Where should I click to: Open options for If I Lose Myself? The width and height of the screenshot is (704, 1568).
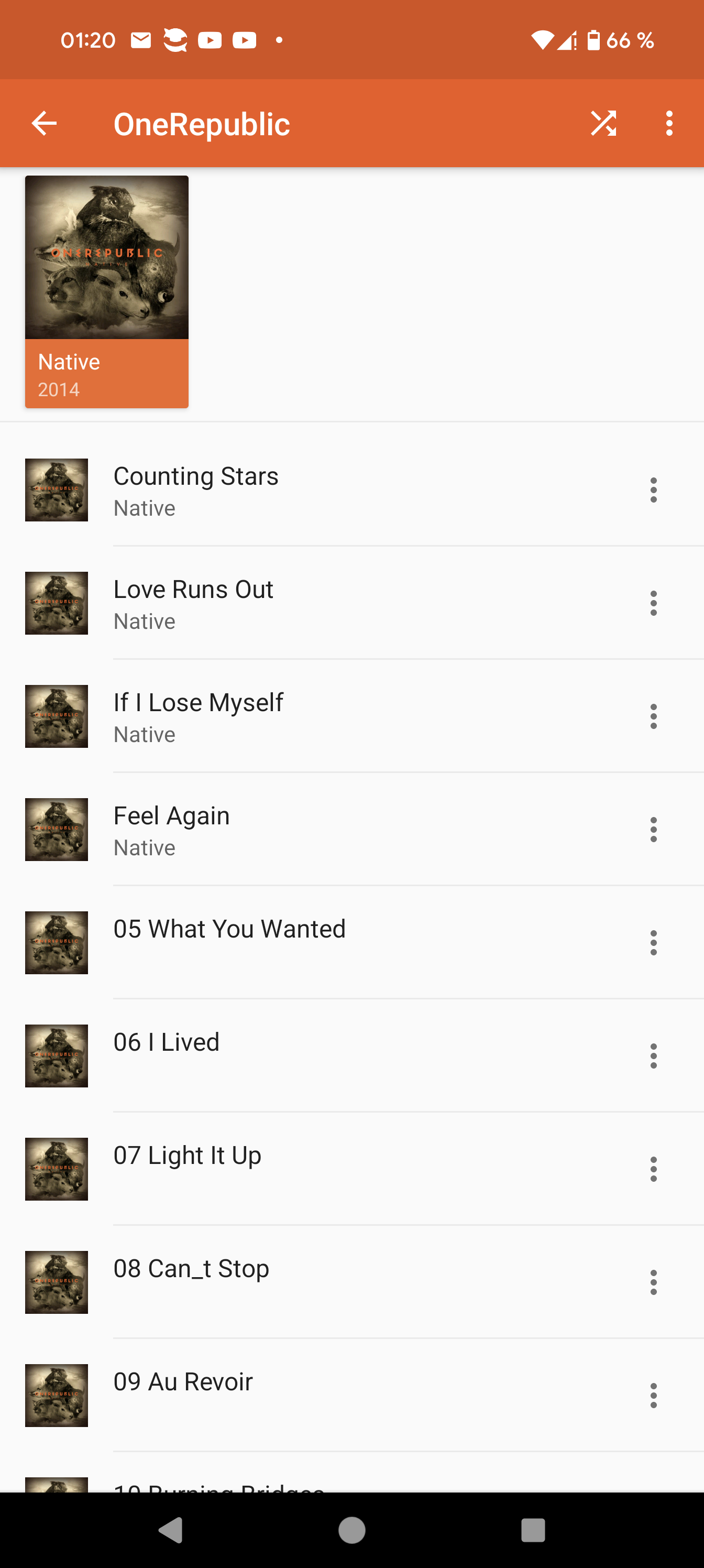pyautogui.click(x=654, y=716)
